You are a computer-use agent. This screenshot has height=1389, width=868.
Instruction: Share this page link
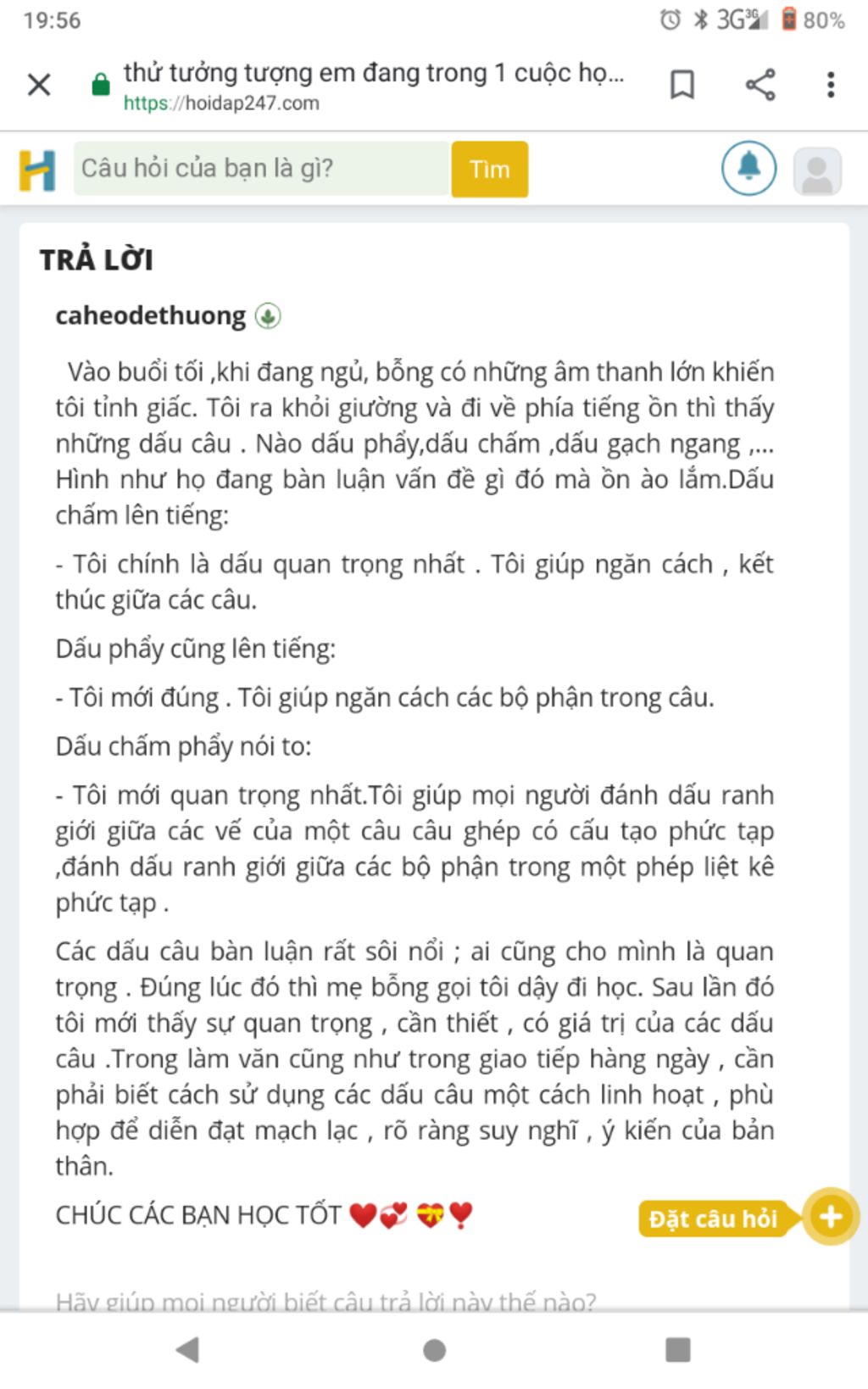tap(760, 85)
